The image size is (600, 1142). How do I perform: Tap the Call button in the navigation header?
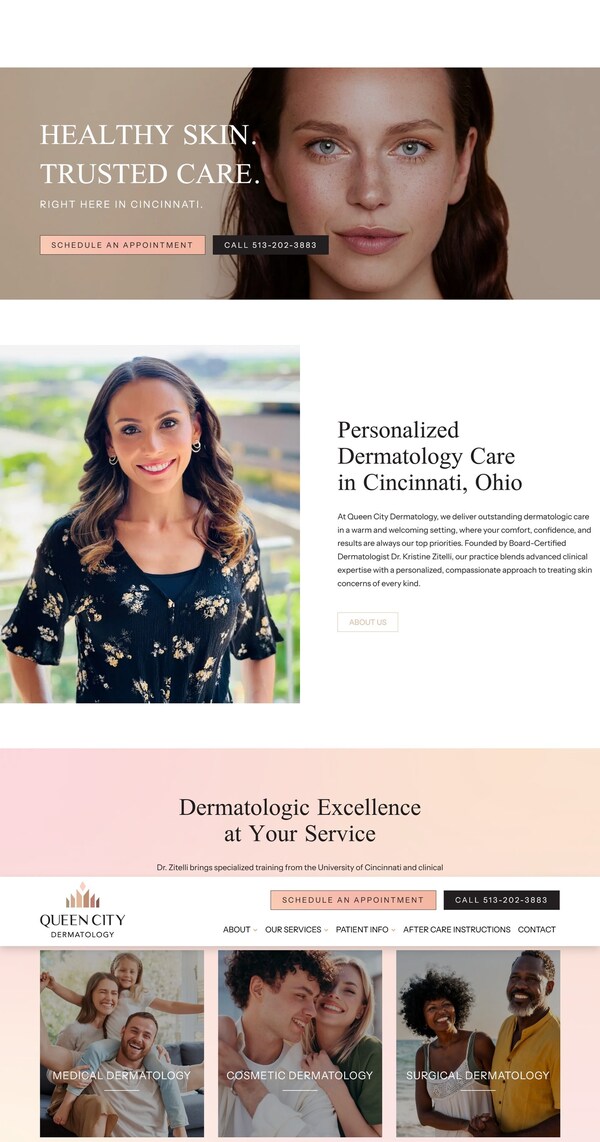501,900
